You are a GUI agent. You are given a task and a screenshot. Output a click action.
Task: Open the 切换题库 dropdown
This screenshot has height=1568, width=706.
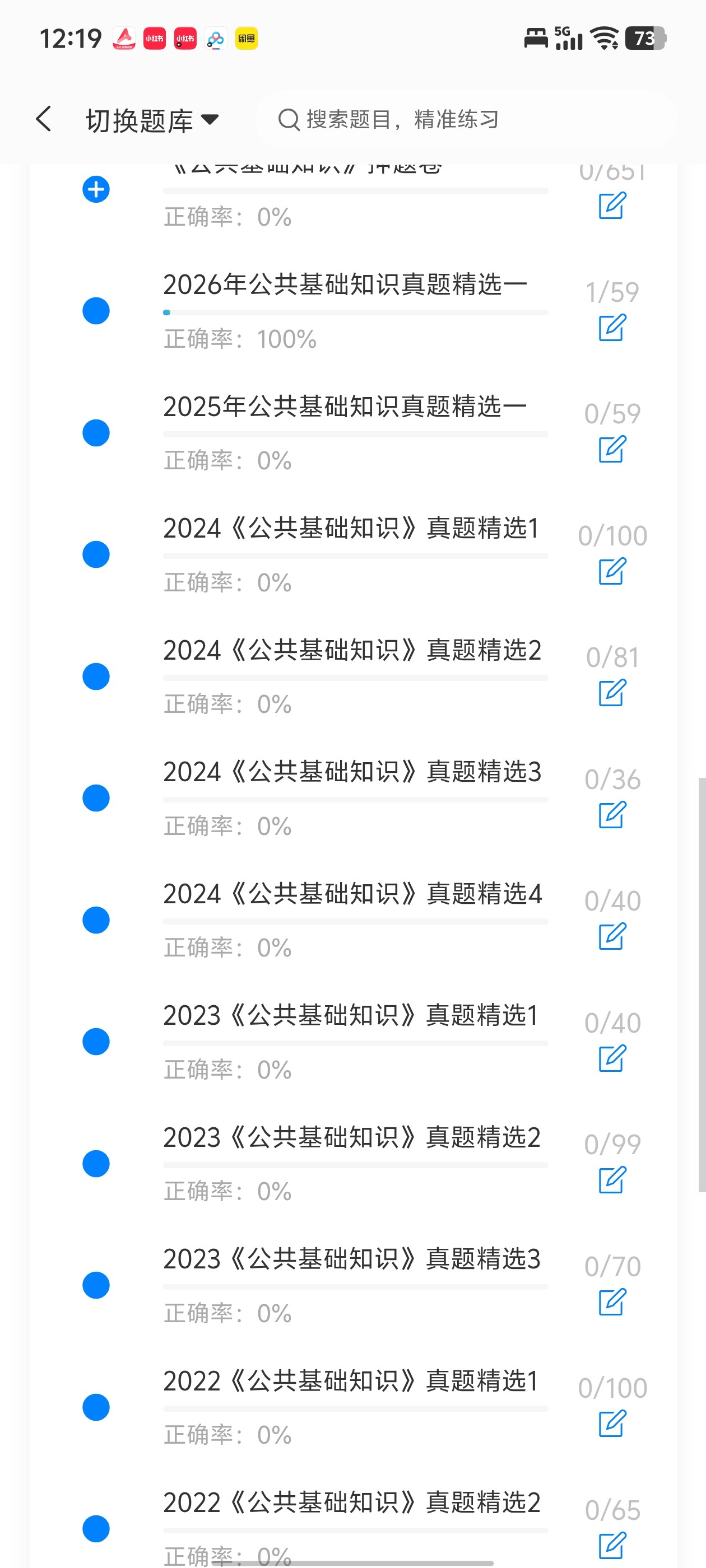(x=152, y=120)
